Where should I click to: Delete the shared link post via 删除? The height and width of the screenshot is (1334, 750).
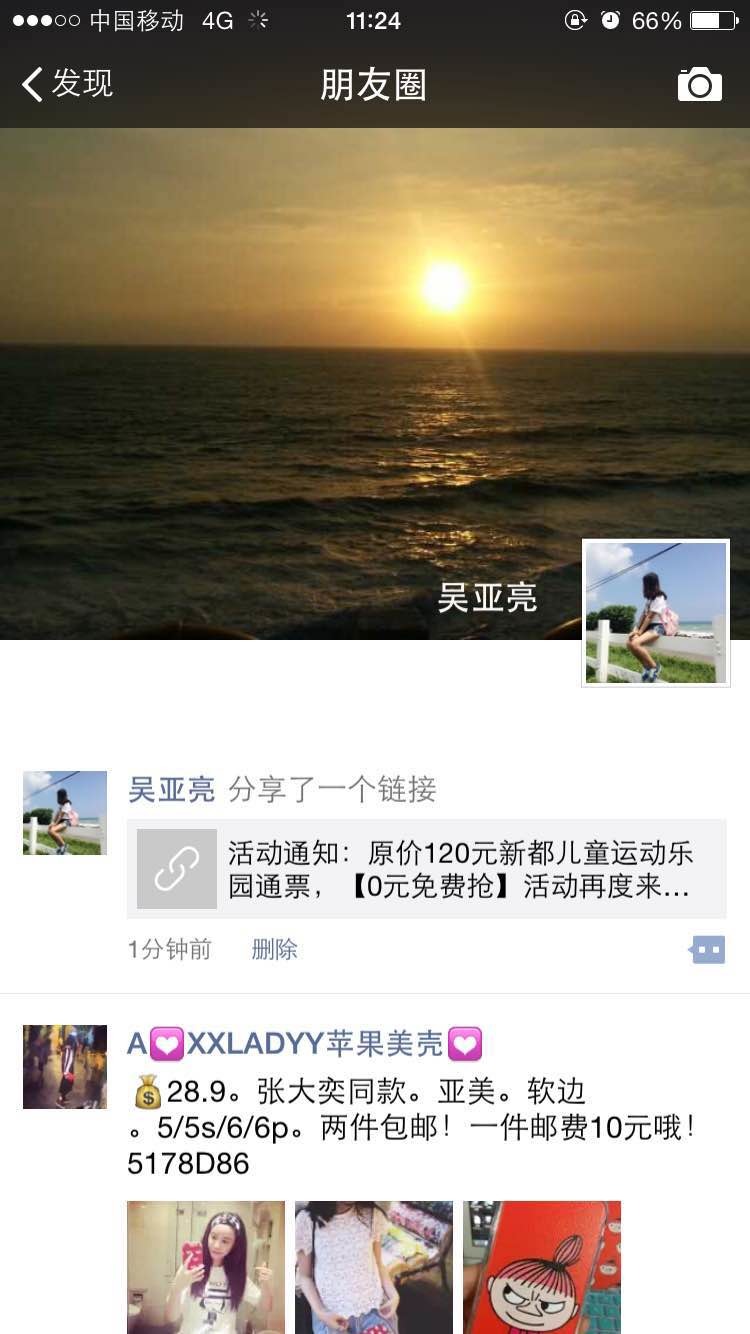(274, 949)
